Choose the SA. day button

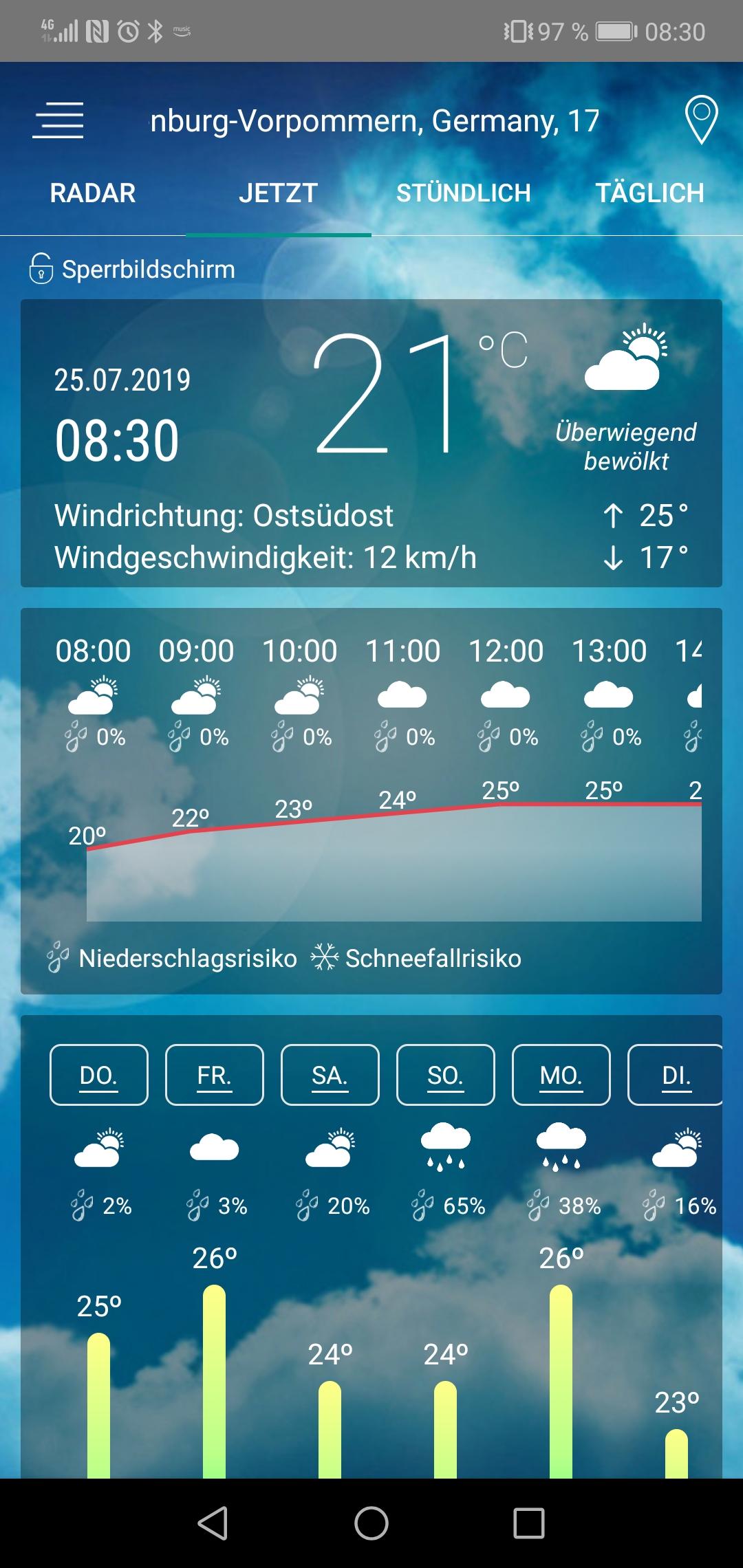330,1075
